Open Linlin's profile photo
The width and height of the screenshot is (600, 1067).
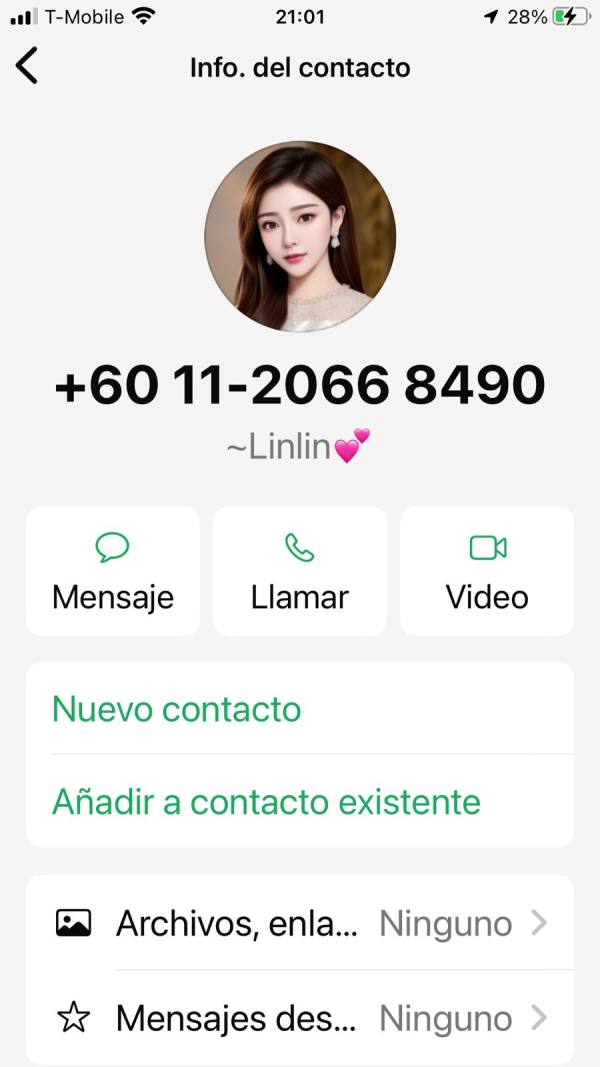pyautogui.click(x=299, y=236)
